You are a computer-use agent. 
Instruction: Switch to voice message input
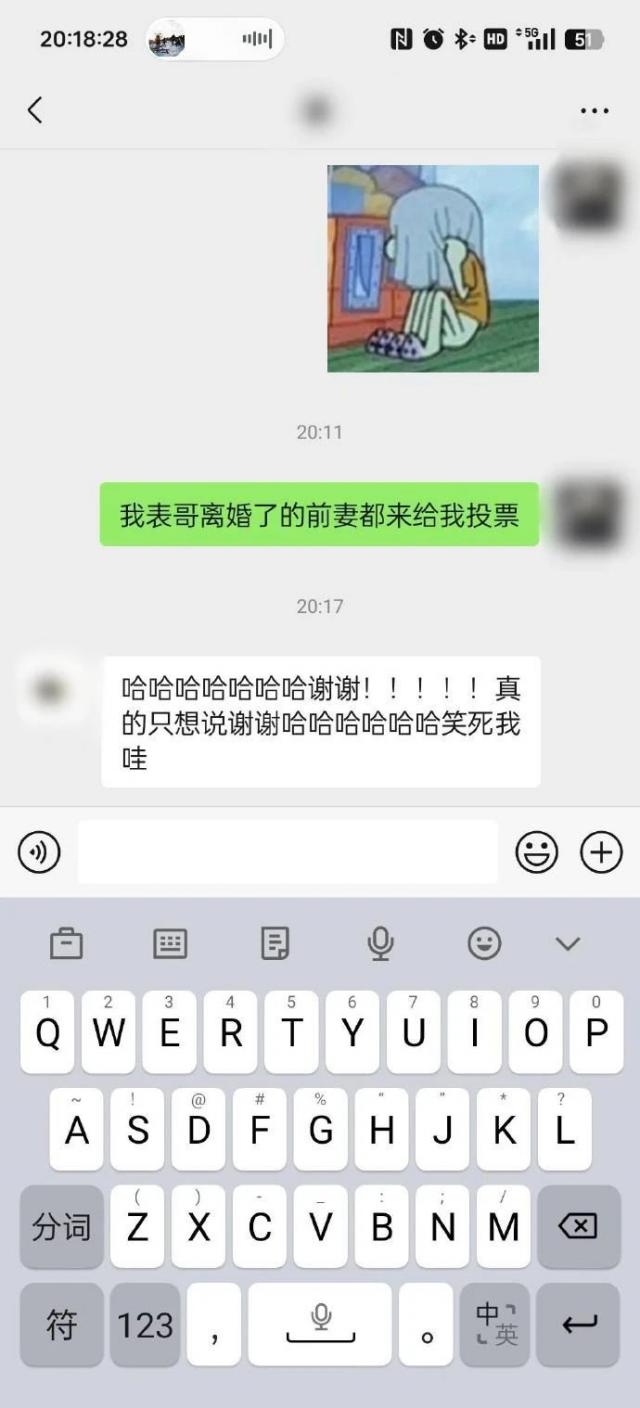coord(39,853)
